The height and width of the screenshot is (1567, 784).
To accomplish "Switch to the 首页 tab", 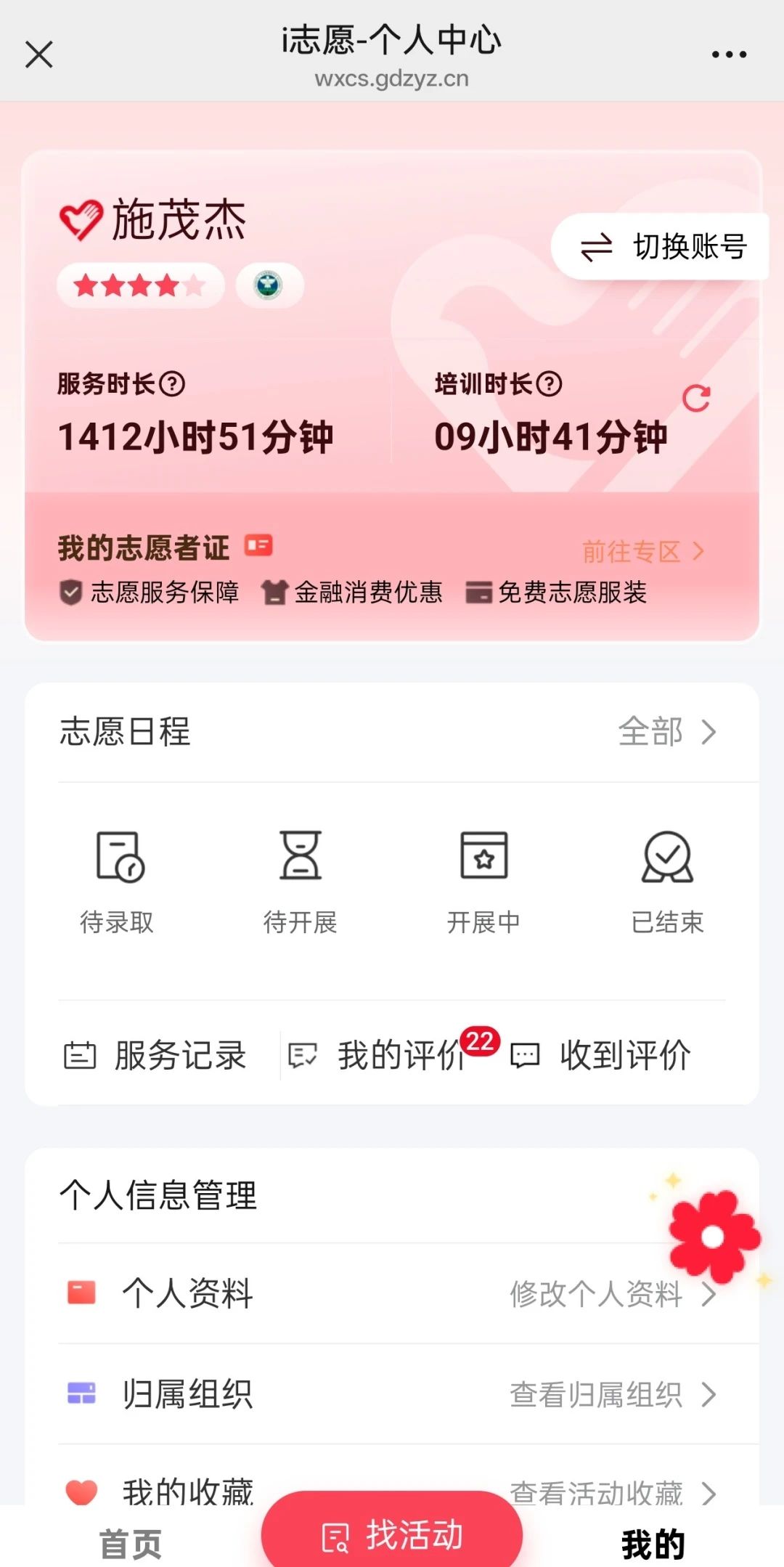I will [131, 1544].
